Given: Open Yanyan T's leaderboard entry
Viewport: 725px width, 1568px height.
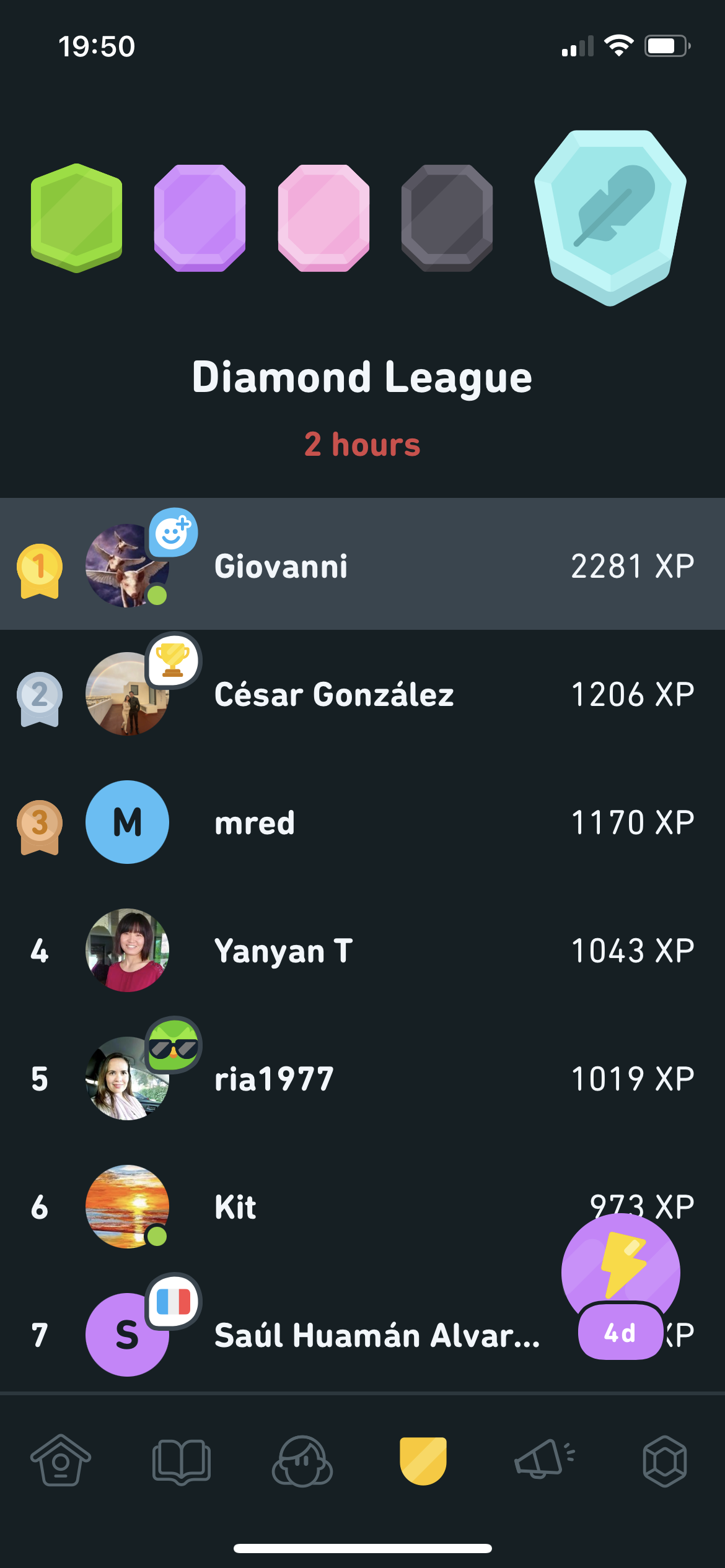Looking at the screenshot, I should coord(362,951).
